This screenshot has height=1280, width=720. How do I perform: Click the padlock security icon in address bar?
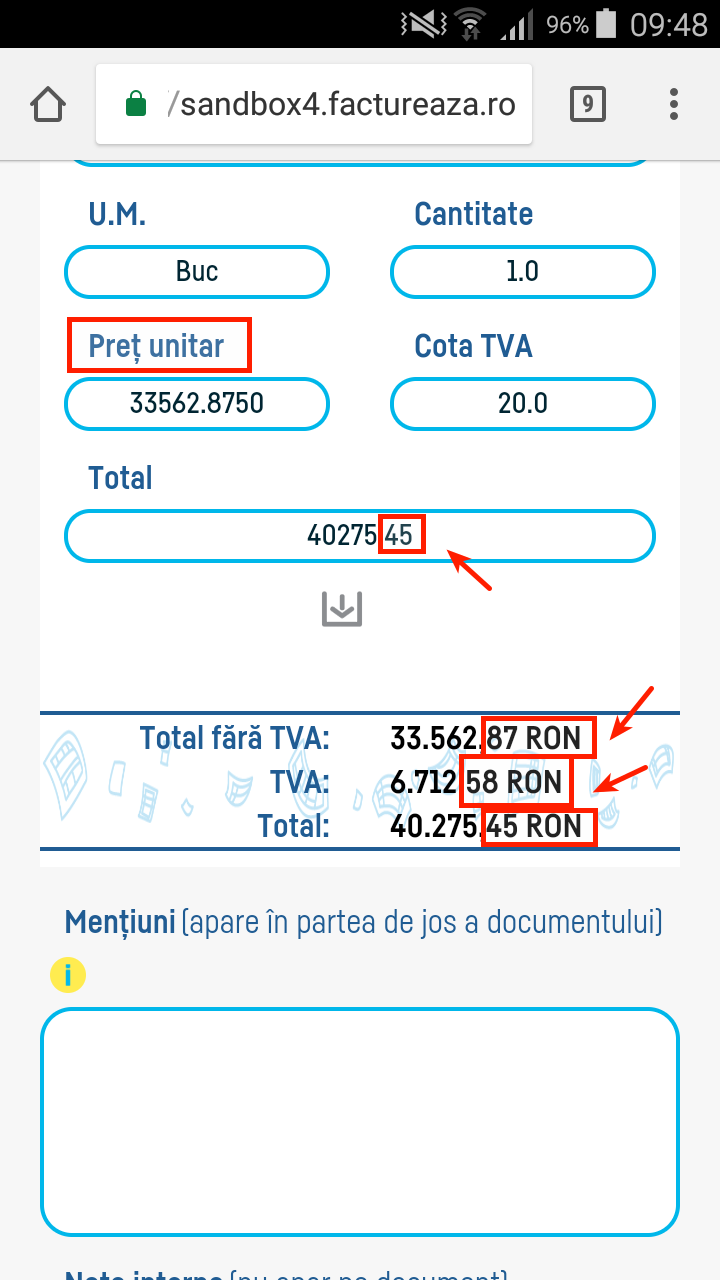[x=133, y=103]
